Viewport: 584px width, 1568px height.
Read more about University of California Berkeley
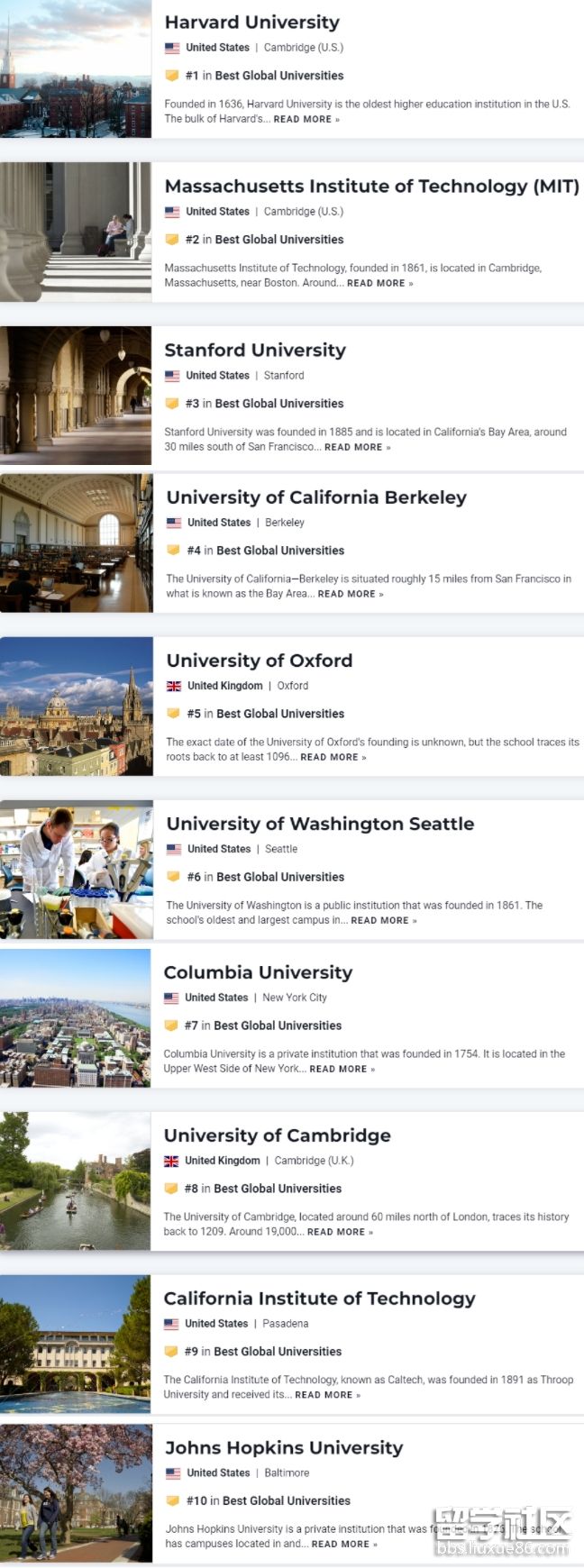click(x=350, y=594)
